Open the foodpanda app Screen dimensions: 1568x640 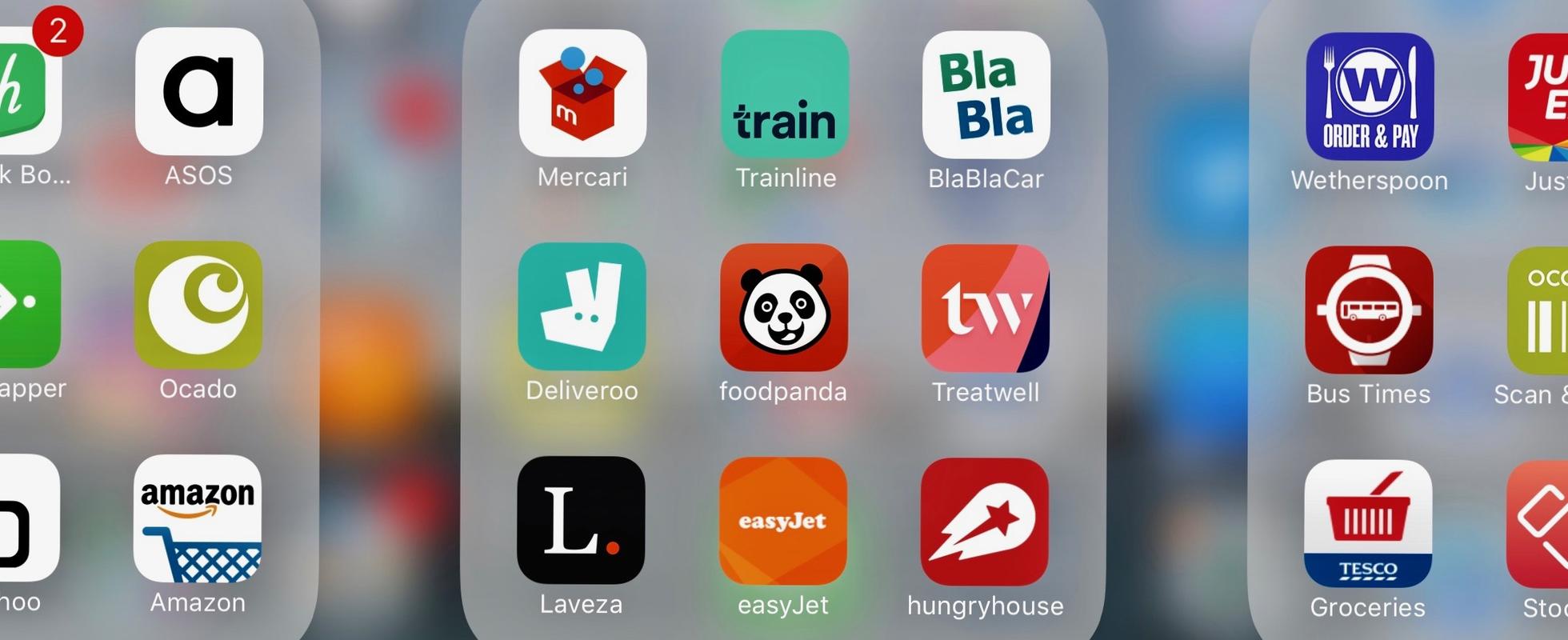click(x=783, y=308)
